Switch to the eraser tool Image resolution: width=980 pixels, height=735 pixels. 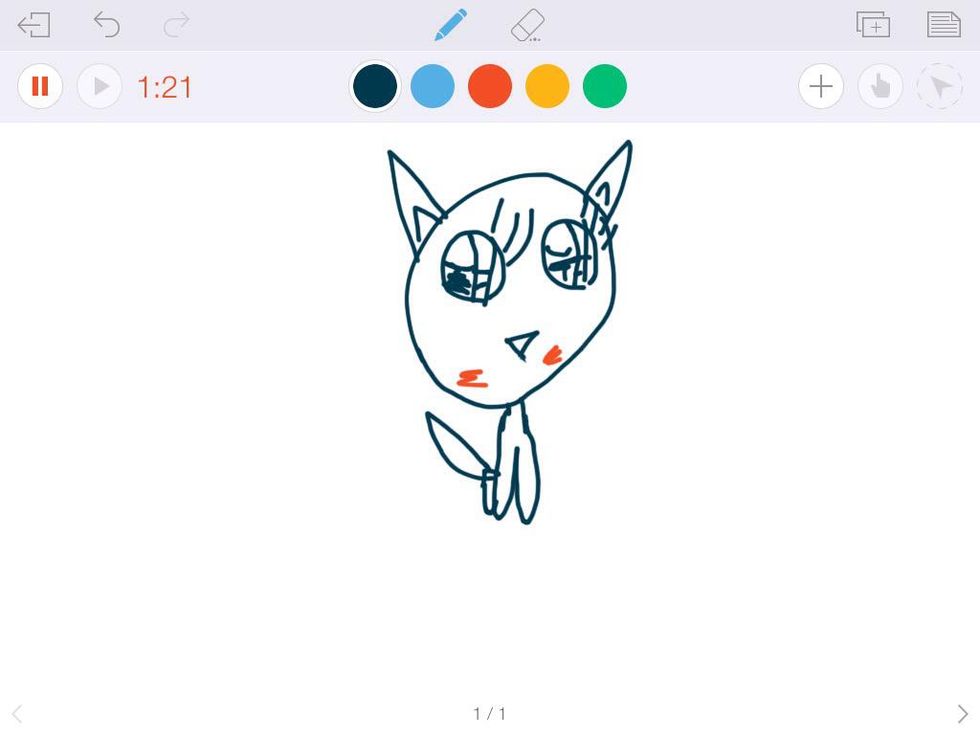pos(527,26)
